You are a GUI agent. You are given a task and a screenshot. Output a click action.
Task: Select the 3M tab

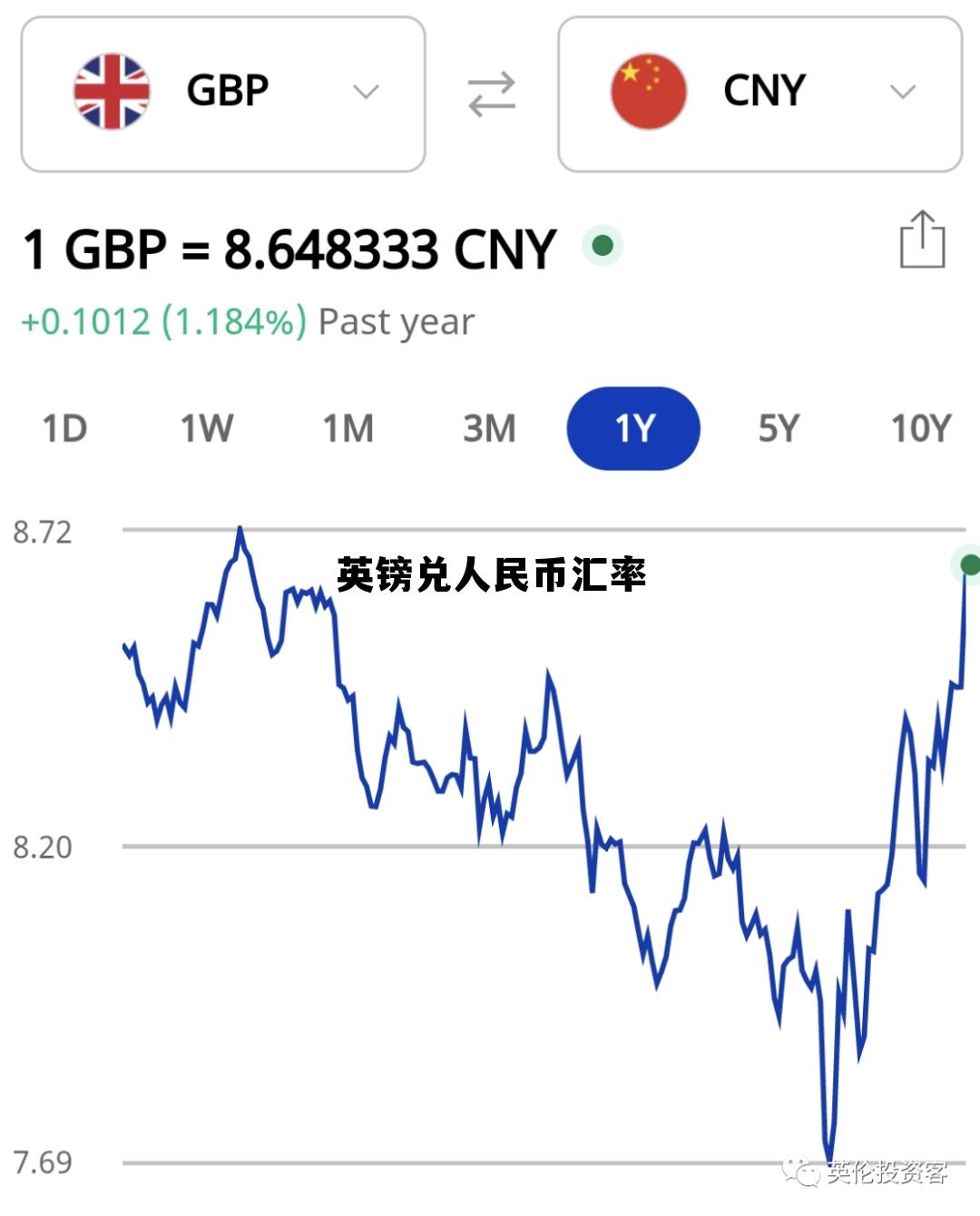(488, 427)
